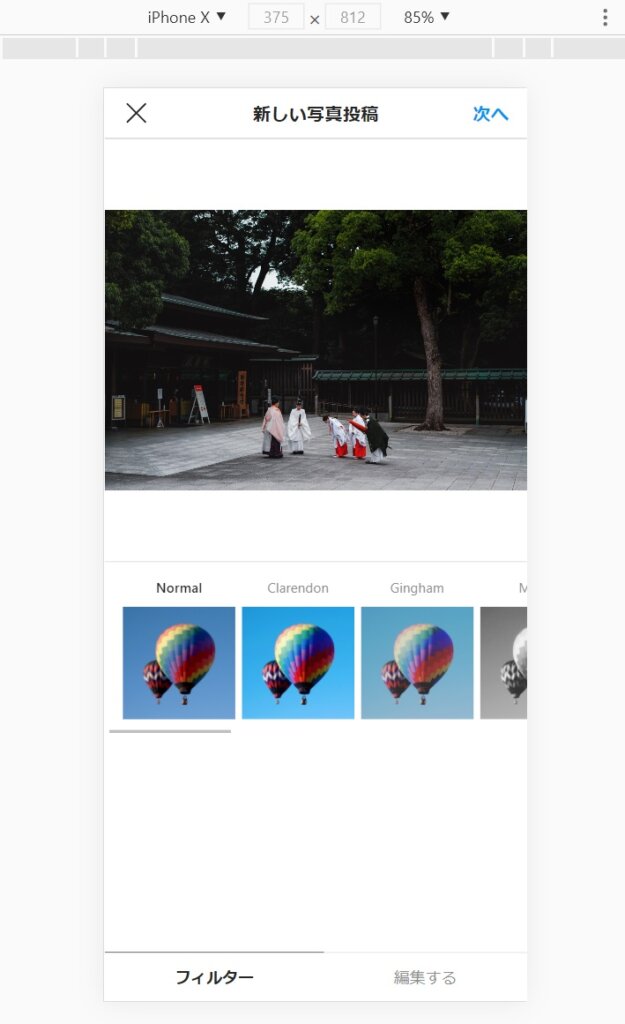This screenshot has width=625, height=1024.
Task: Edit the 375 width field
Action: (x=276, y=17)
